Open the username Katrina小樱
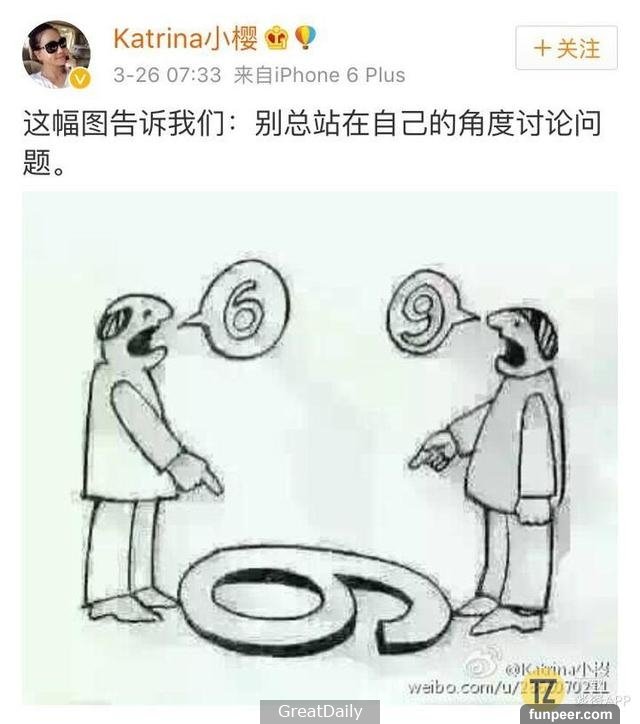 (185, 39)
